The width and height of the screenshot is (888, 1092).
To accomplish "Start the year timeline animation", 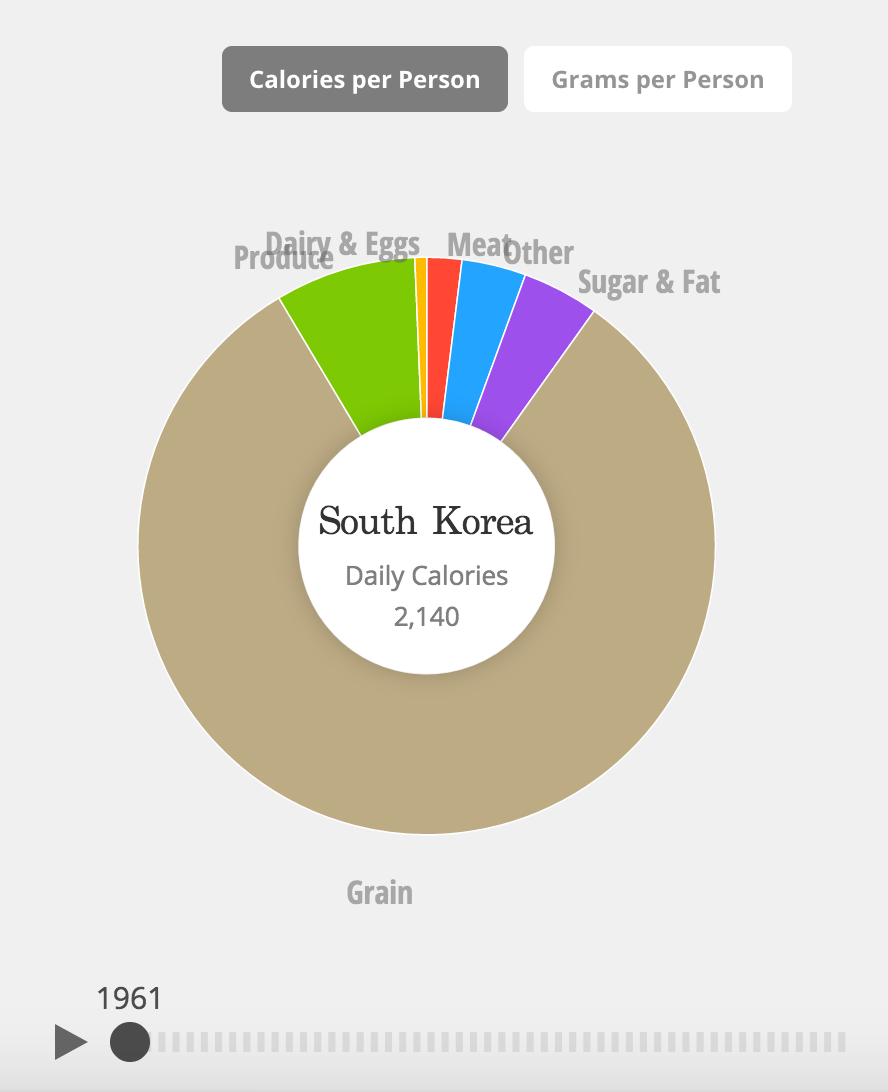I will click(70, 1042).
